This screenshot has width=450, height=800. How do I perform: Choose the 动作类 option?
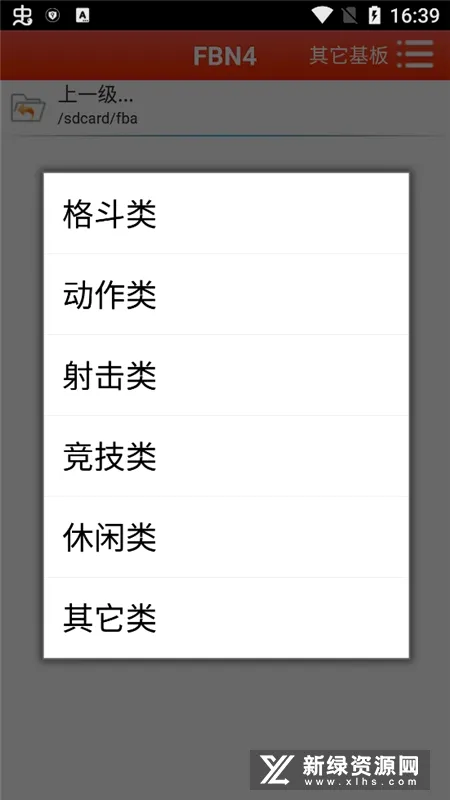click(226, 294)
